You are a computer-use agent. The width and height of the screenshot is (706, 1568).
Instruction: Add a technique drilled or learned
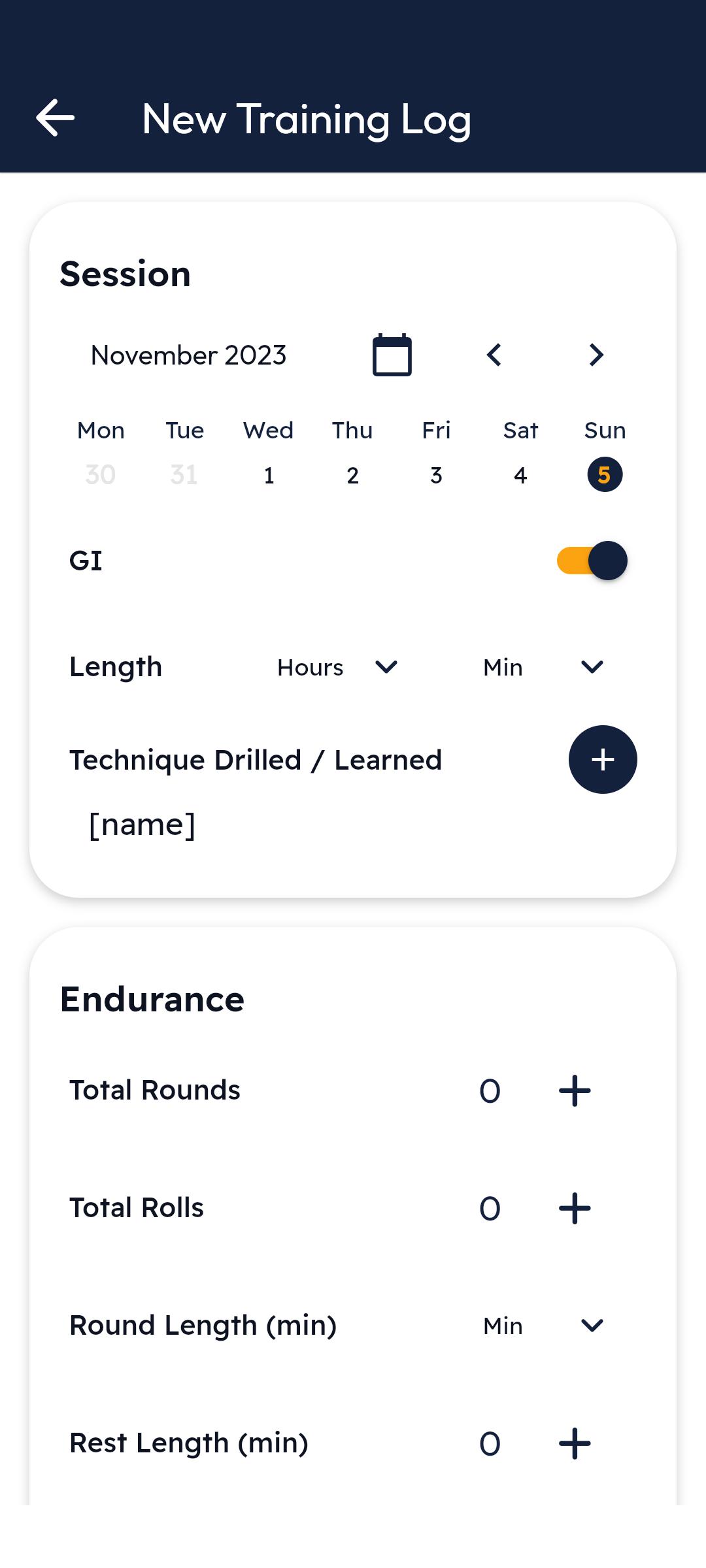coord(603,759)
